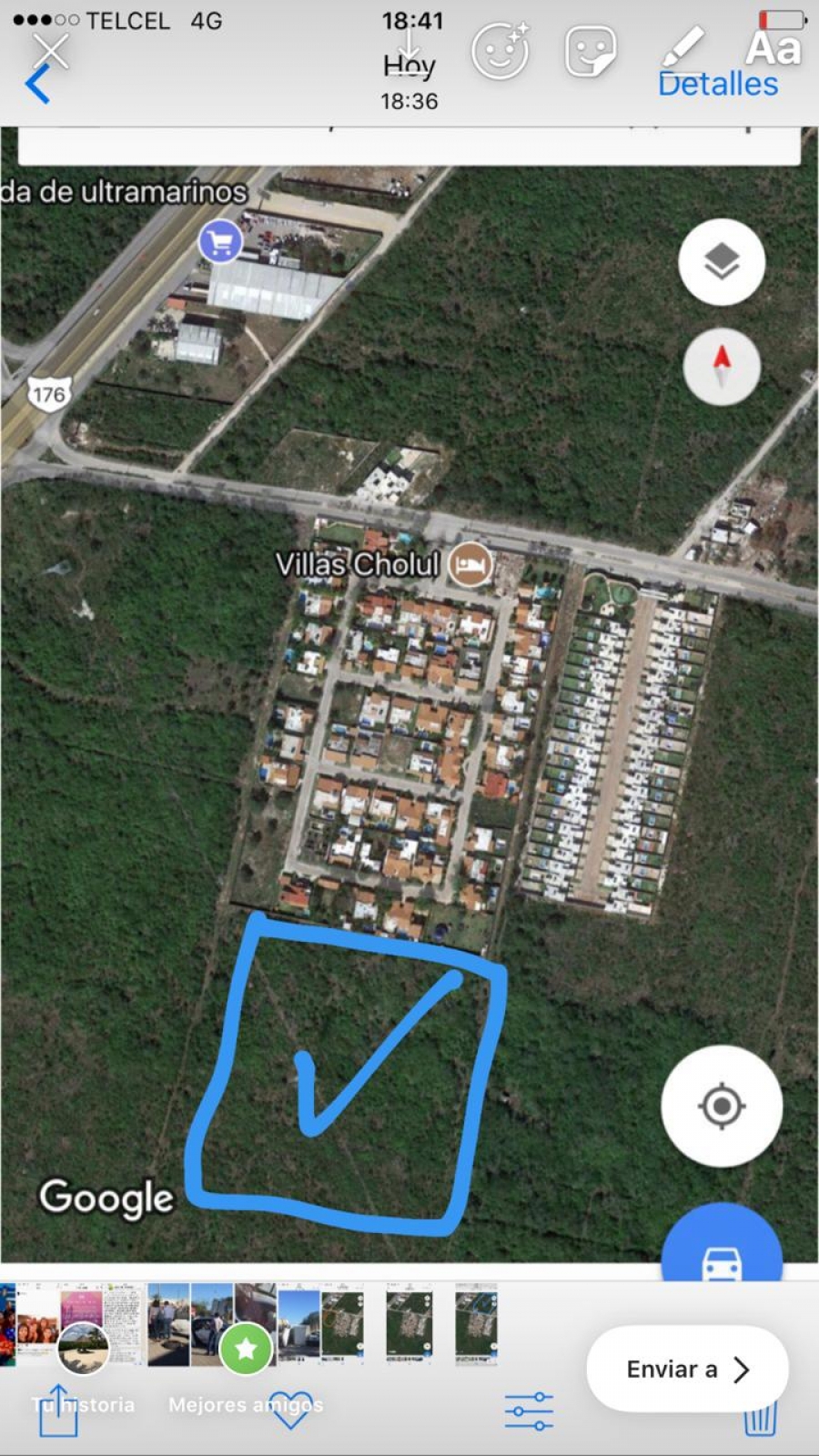Save the story with the download arrow
Viewport: 819px width, 1456px height.
coord(409,47)
